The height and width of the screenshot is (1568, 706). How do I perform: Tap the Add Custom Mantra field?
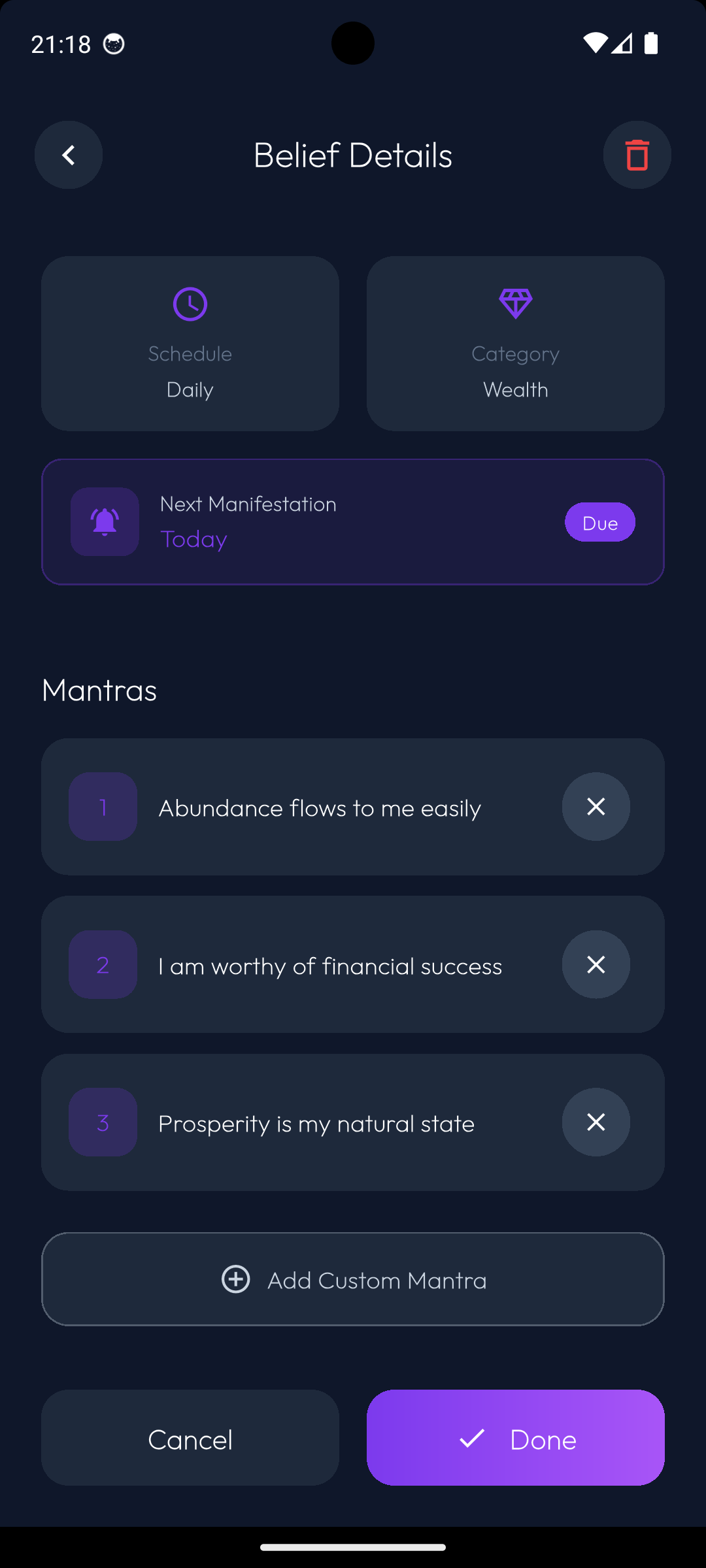coord(353,1279)
